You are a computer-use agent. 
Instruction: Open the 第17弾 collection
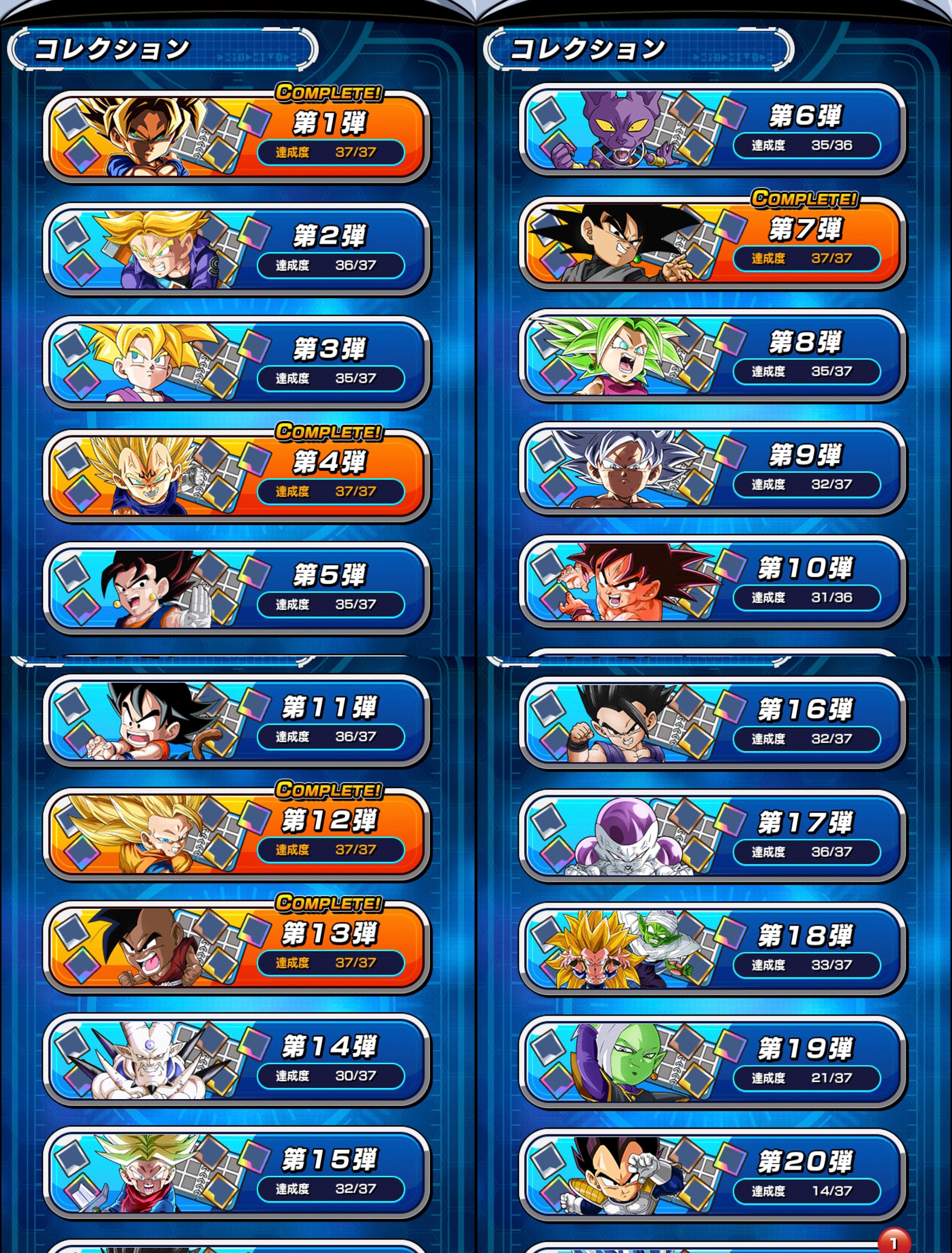coord(712,836)
